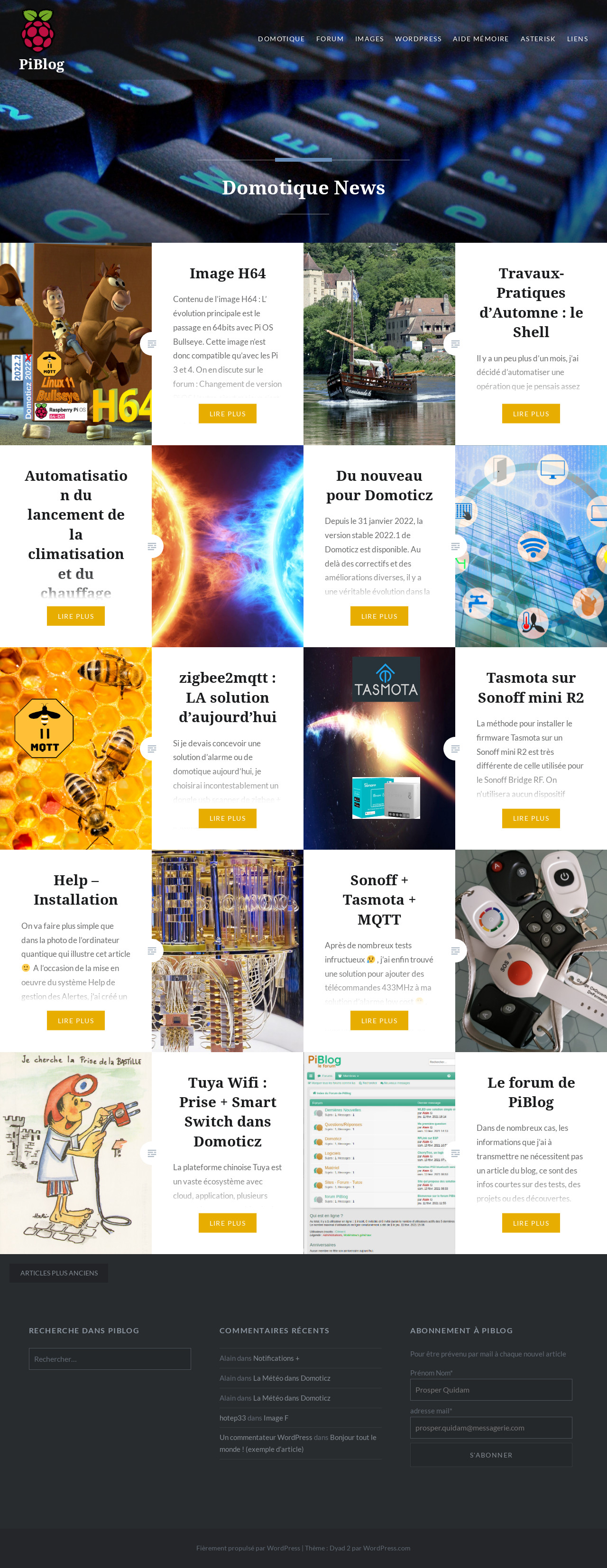Viewport: 607px width, 1568px height.
Task: Select the adresse mail input field
Action: point(491,1427)
